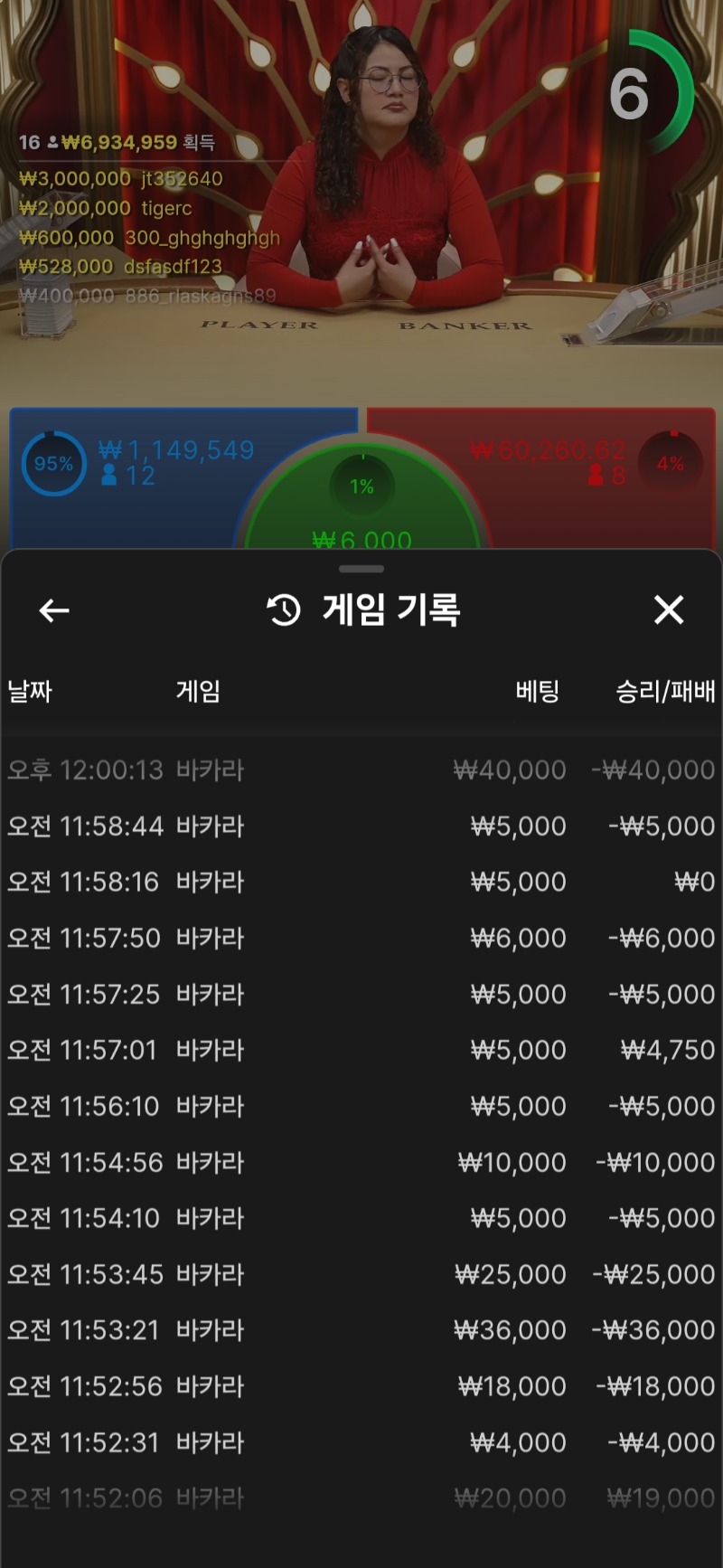Image resolution: width=723 pixels, height=1568 pixels.
Task: Tap the sheet drag handle above 게임 기록
Action: click(x=361, y=569)
